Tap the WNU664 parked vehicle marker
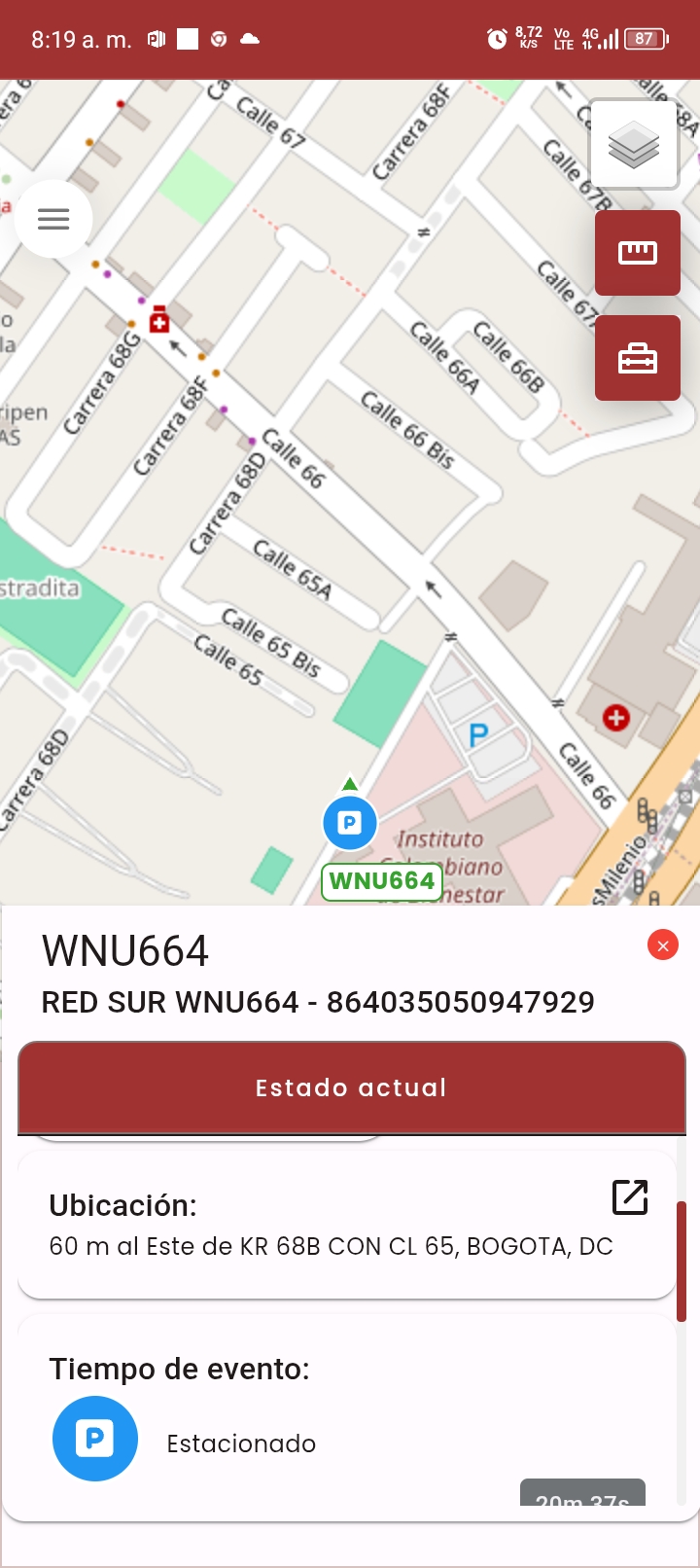 point(350,823)
